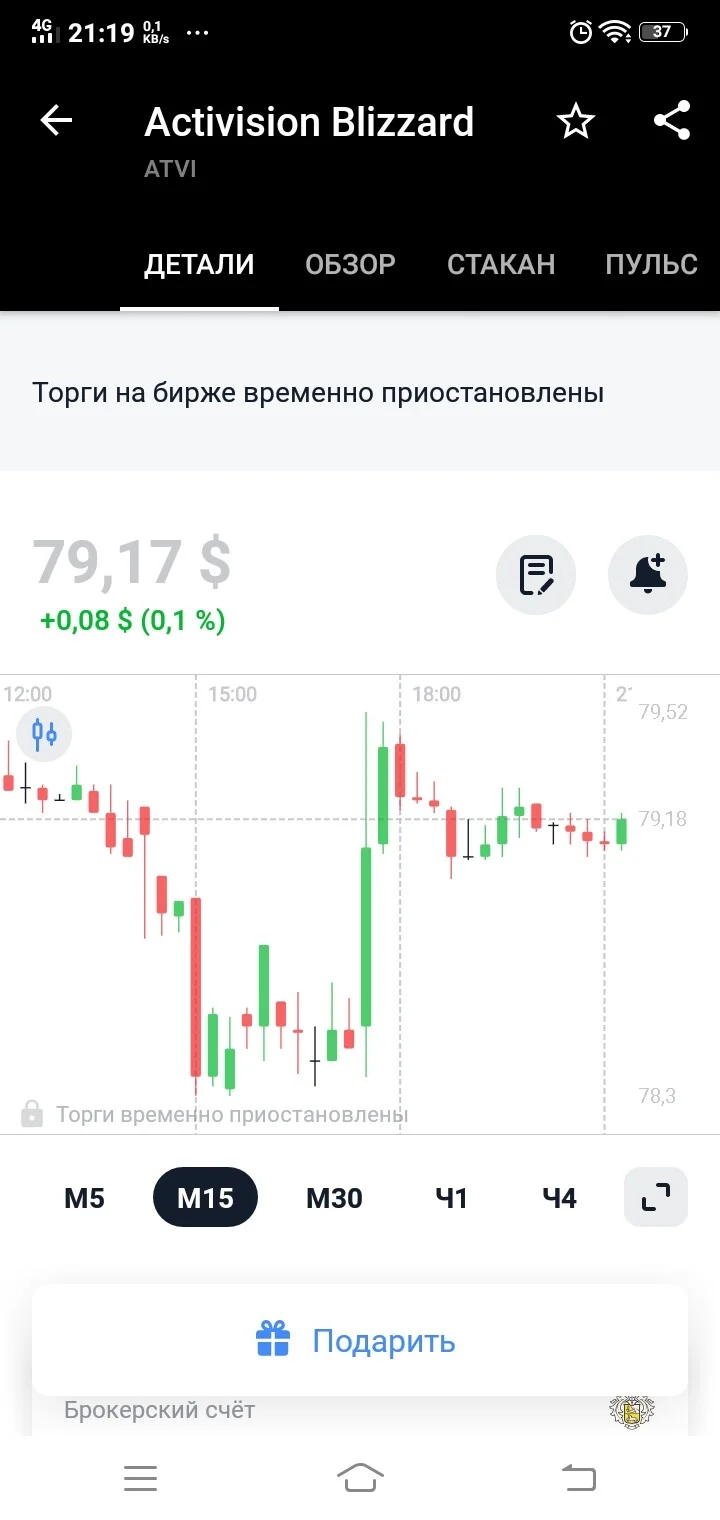Go back using the top arrow
Screen dimensions: 720x1520
[56, 121]
